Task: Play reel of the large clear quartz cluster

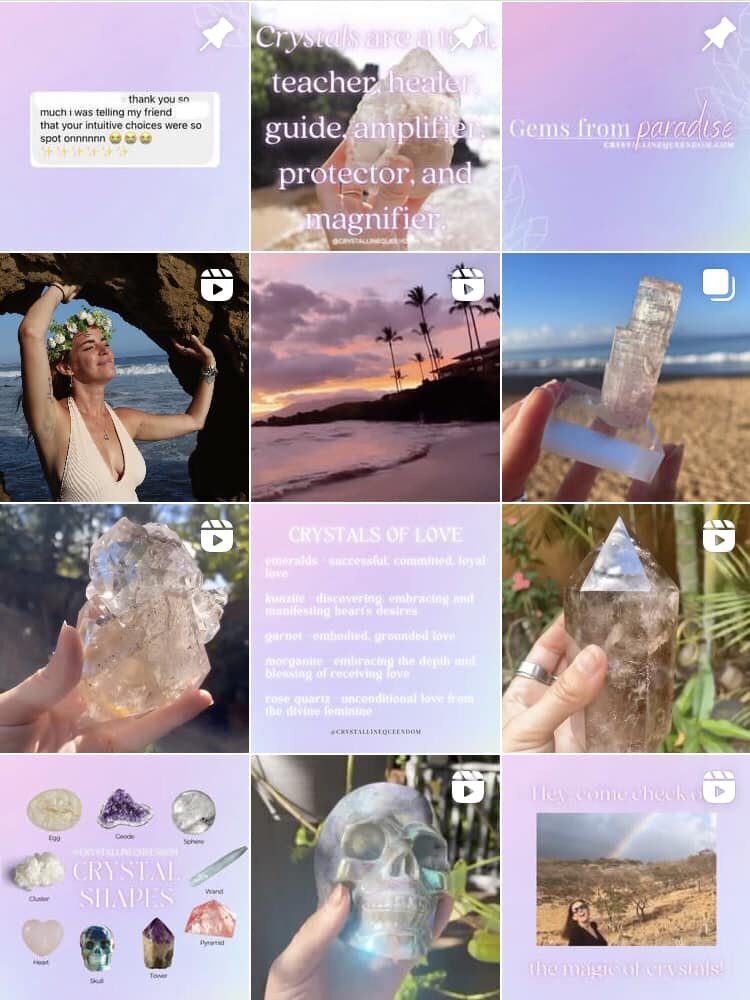Action: [124, 627]
